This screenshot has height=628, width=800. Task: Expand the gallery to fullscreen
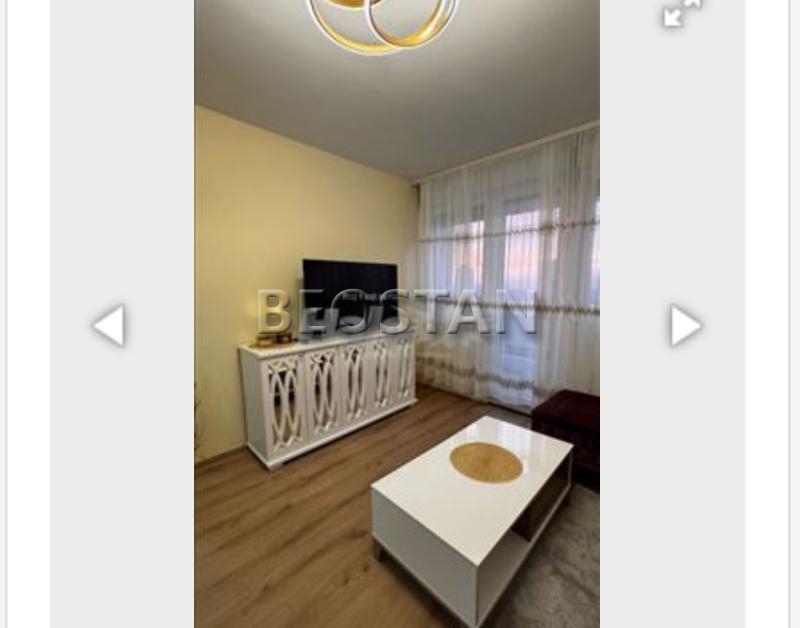(x=682, y=12)
